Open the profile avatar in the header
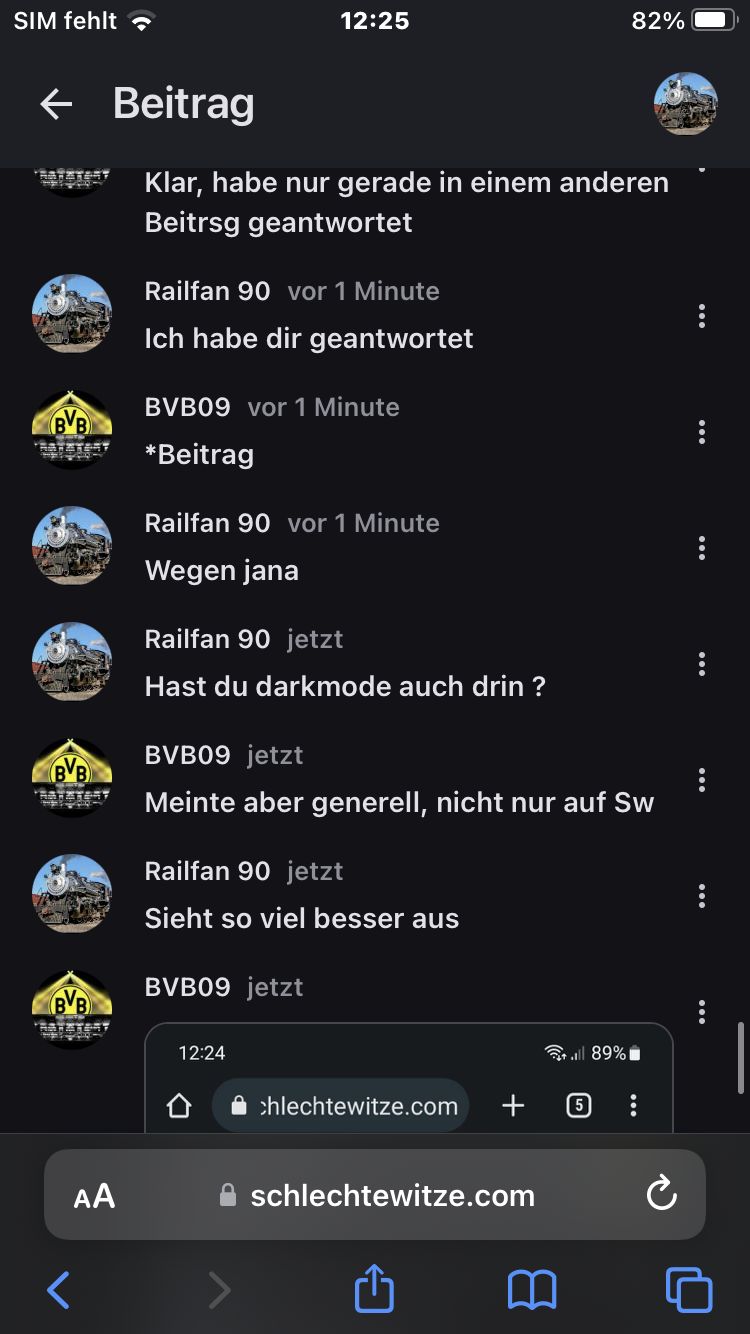This screenshot has height=1334, width=750. (685, 103)
